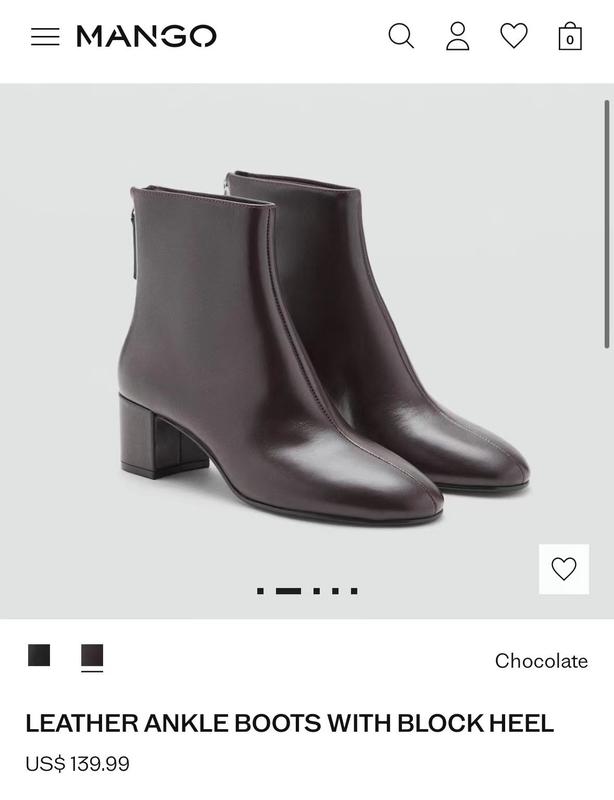The height and width of the screenshot is (800, 614).
Task: Select the chocolate color swatch
Action: pos(92,656)
